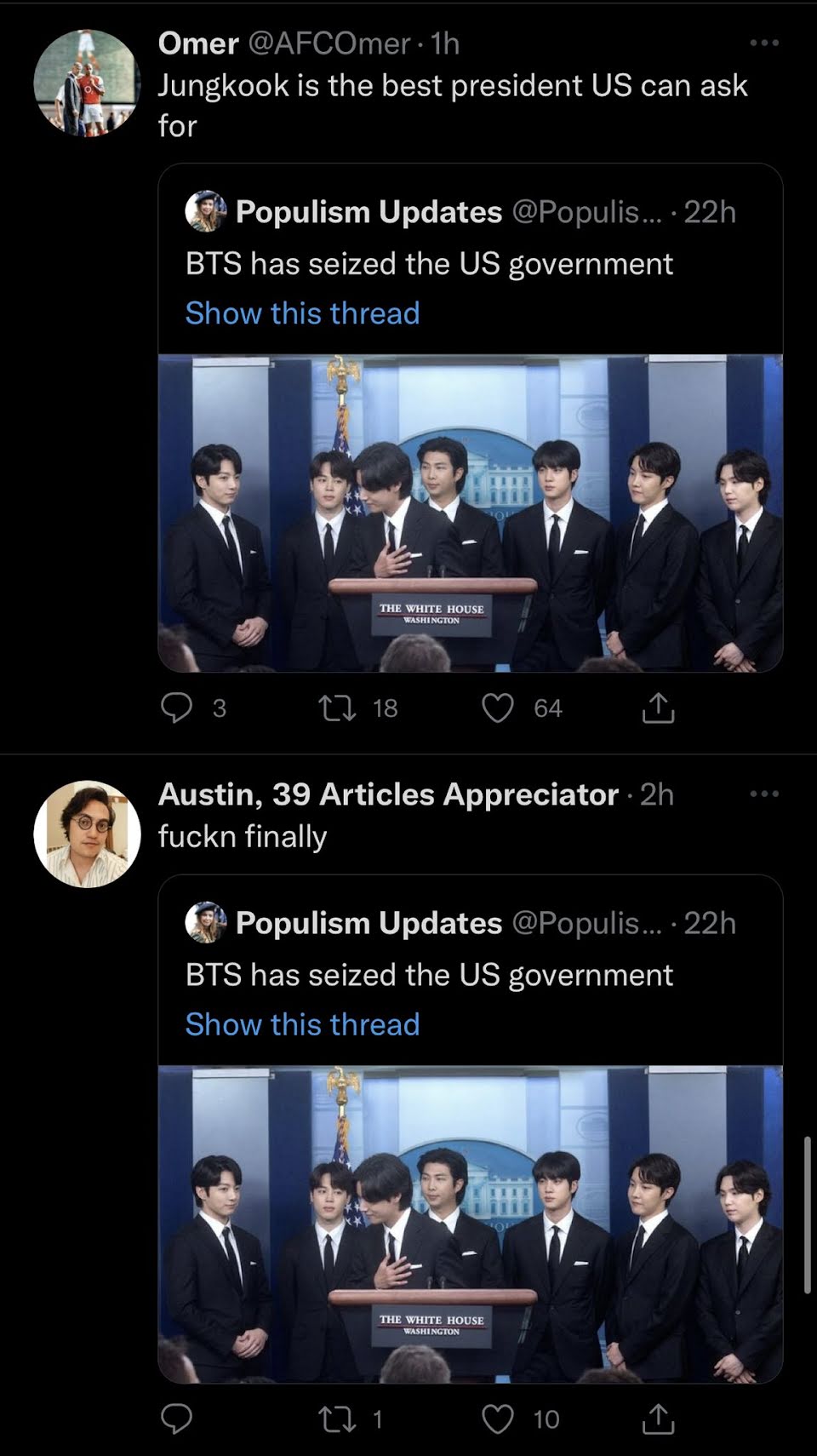This screenshot has width=817, height=1456.
Task: Reply to Omer's tweet
Action: click(177, 708)
